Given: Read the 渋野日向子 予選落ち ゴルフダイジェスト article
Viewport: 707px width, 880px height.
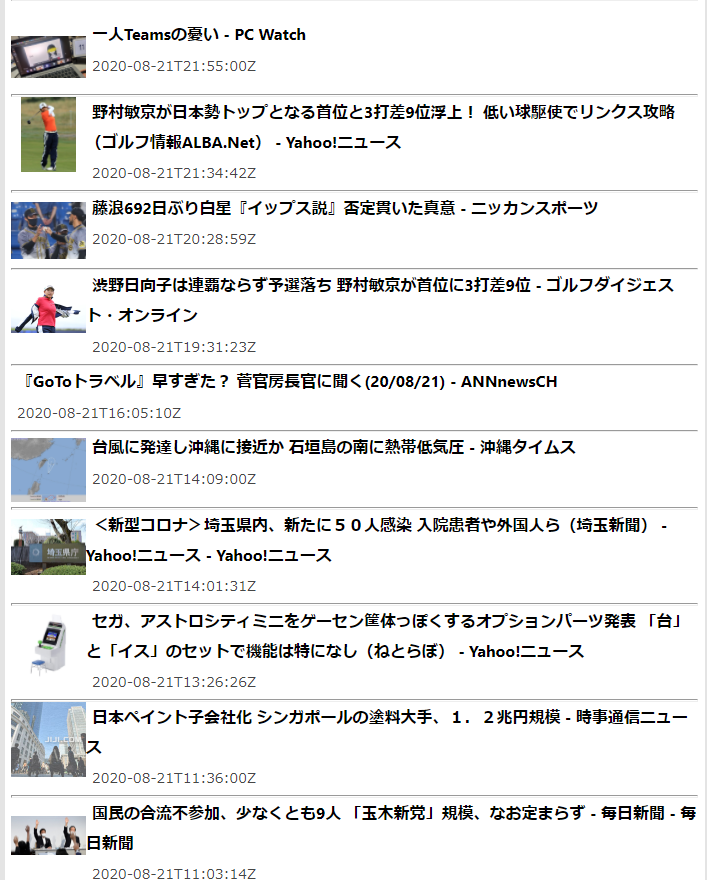Looking at the screenshot, I should [x=383, y=286].
